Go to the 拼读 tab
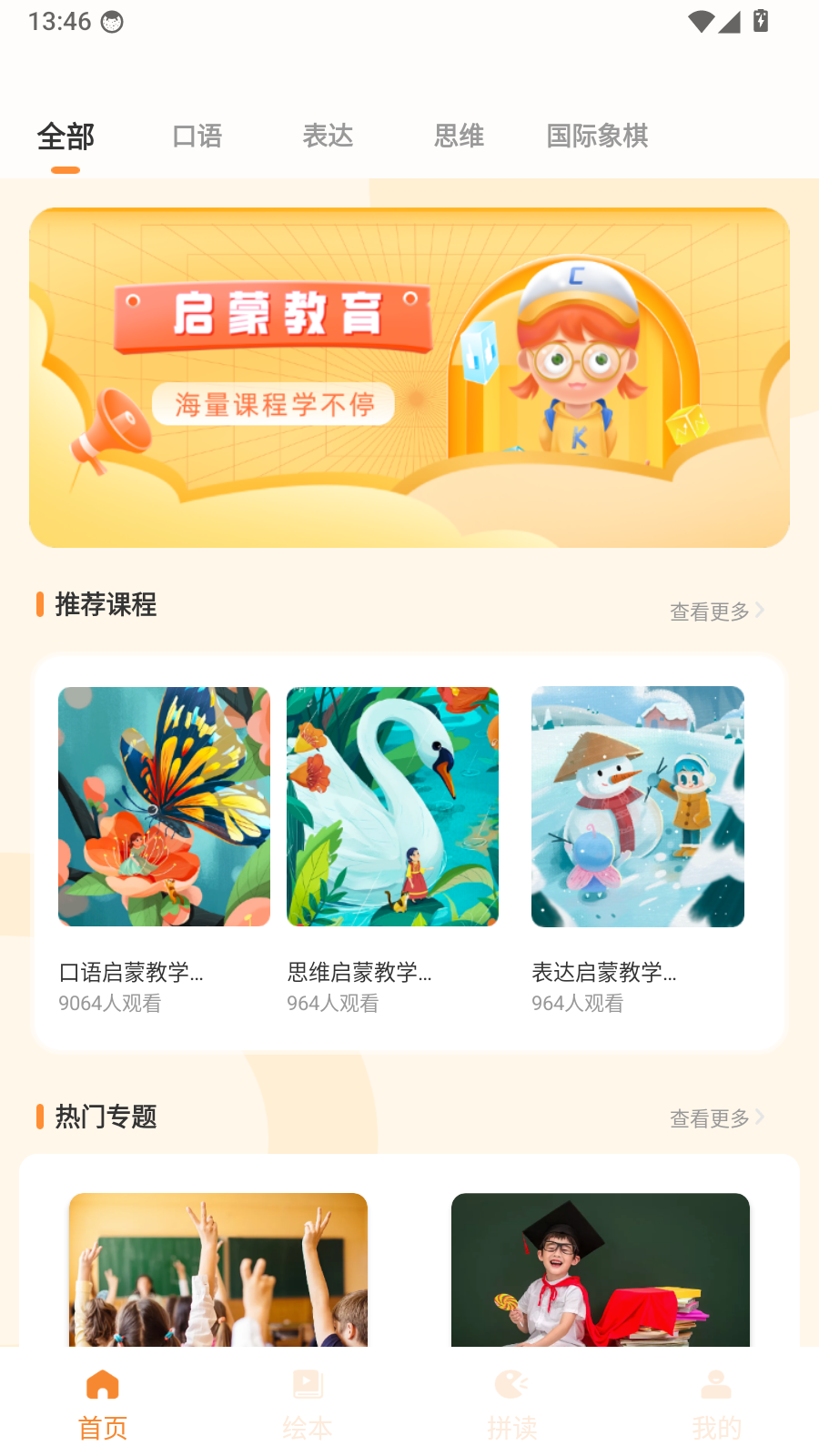This screenshot has height=1456, width=819. [512, 1405]
